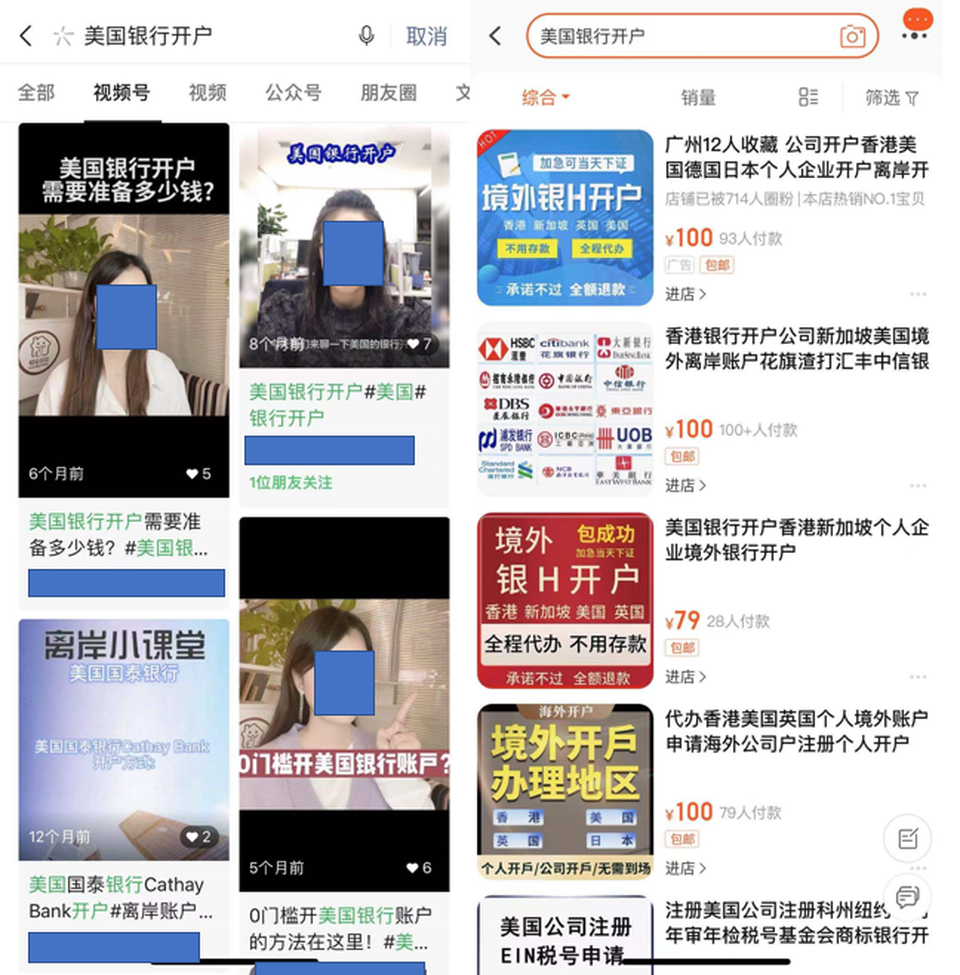Open the more options menu with the red badge
Image resolution: width=960 pixels, height=975 pixels.
coord(914,28)
